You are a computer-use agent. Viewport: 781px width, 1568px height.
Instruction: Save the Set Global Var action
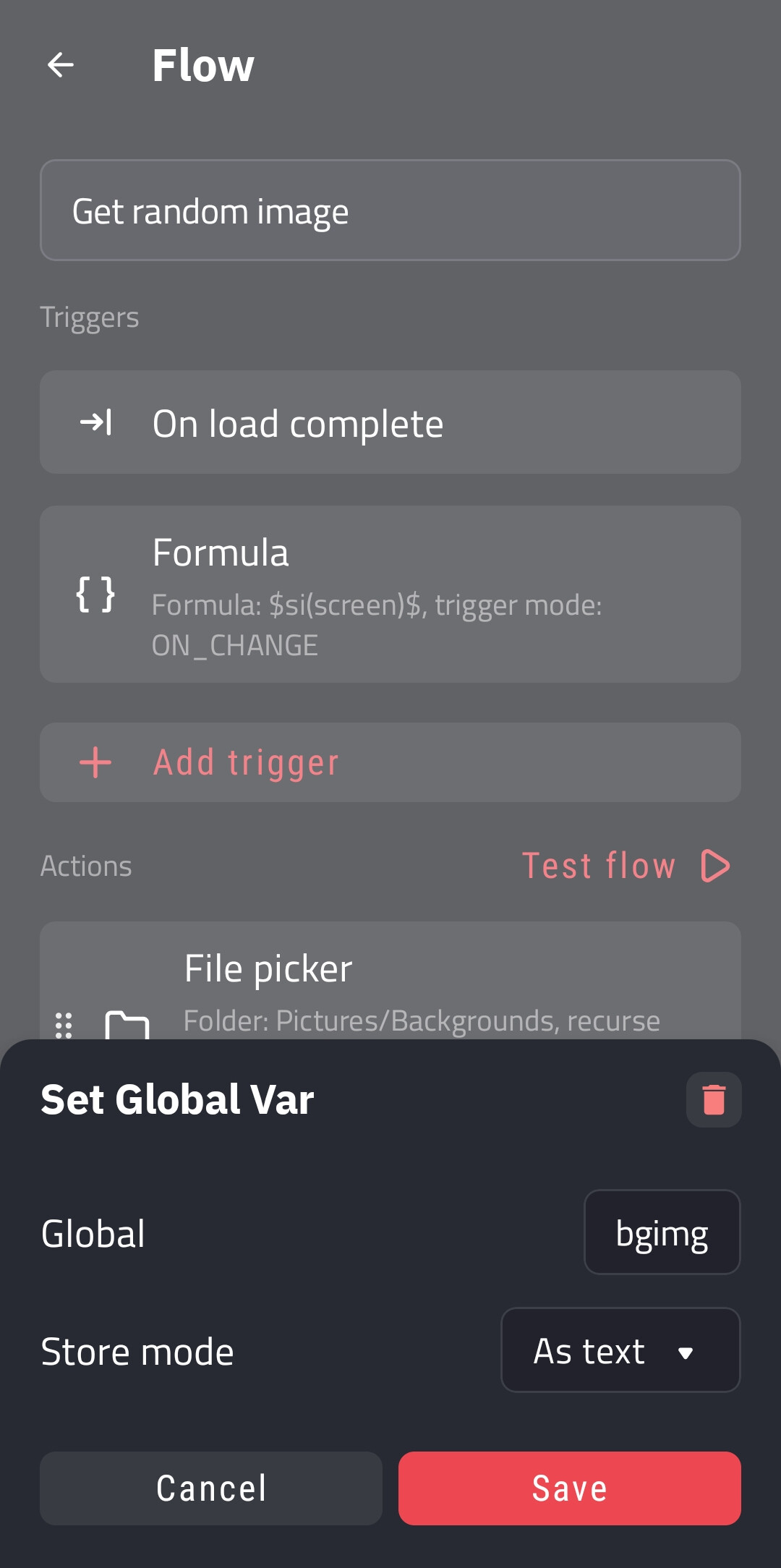(570, 1488)
